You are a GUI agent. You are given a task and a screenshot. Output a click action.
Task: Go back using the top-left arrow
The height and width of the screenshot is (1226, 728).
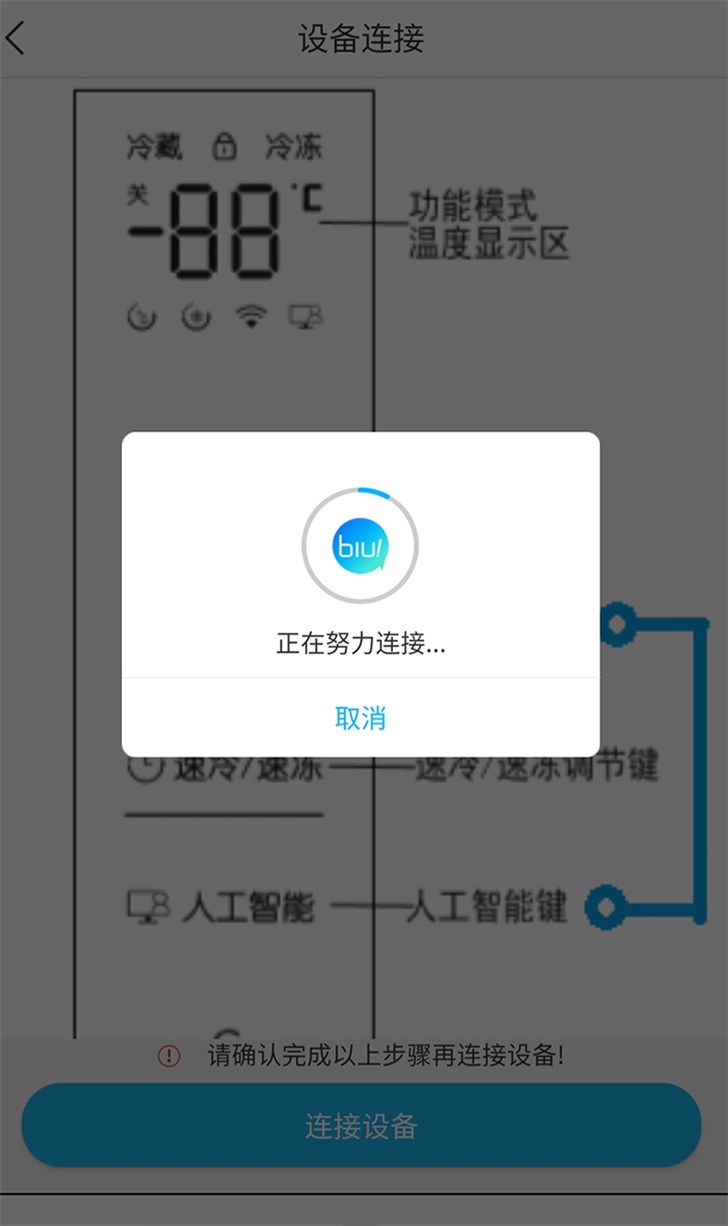point(16,39)
